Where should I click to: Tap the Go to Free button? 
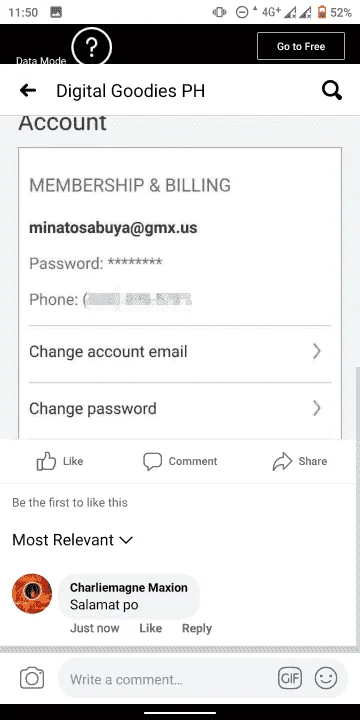301,46
